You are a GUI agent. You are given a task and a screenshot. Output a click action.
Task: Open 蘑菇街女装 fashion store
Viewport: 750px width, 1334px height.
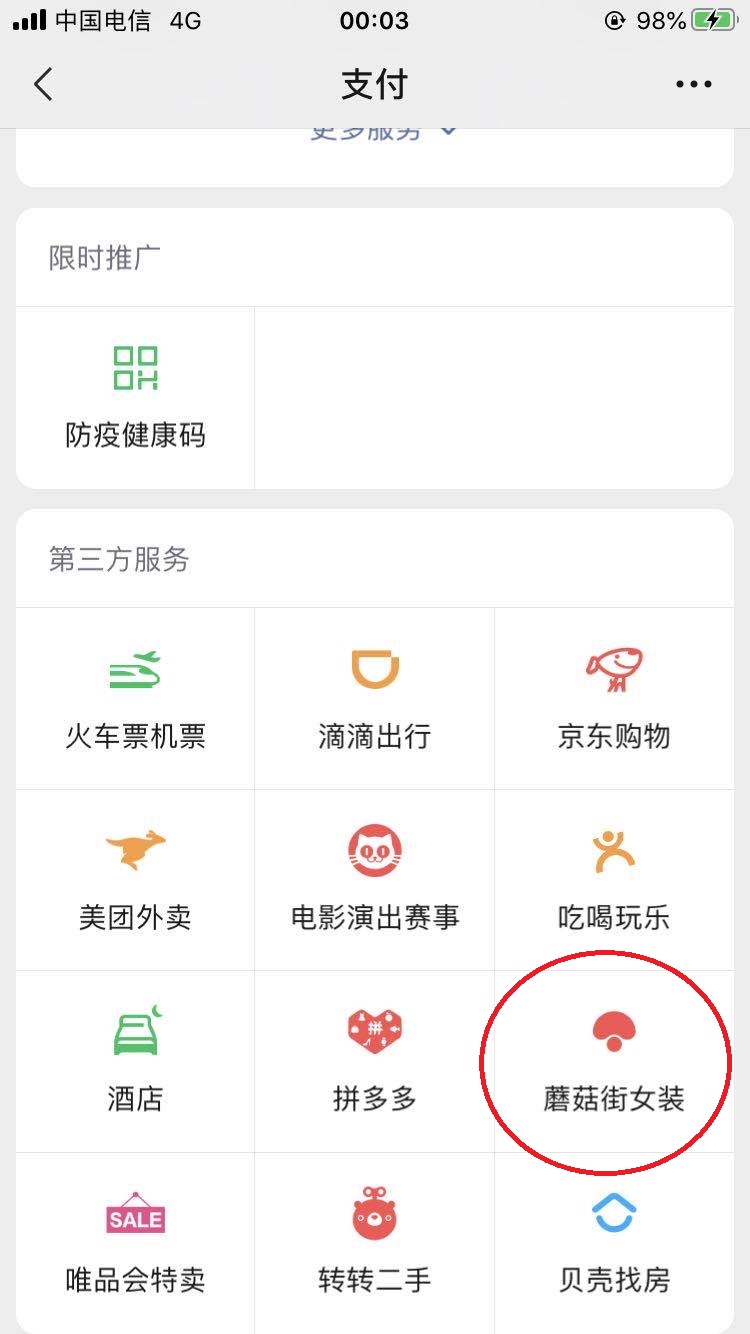[x=614, y=1060]
